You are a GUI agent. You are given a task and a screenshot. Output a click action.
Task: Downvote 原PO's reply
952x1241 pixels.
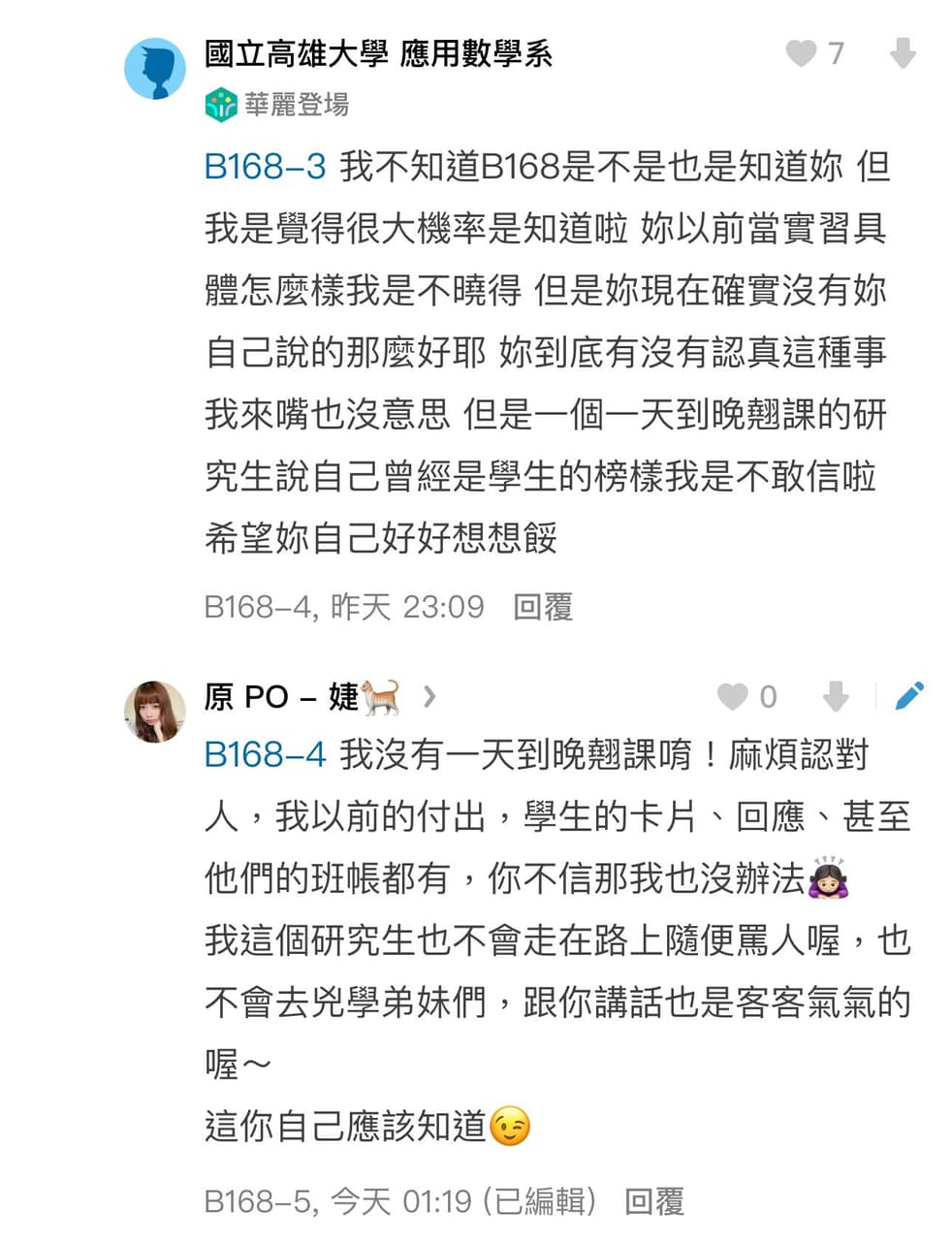click(835, 696)
